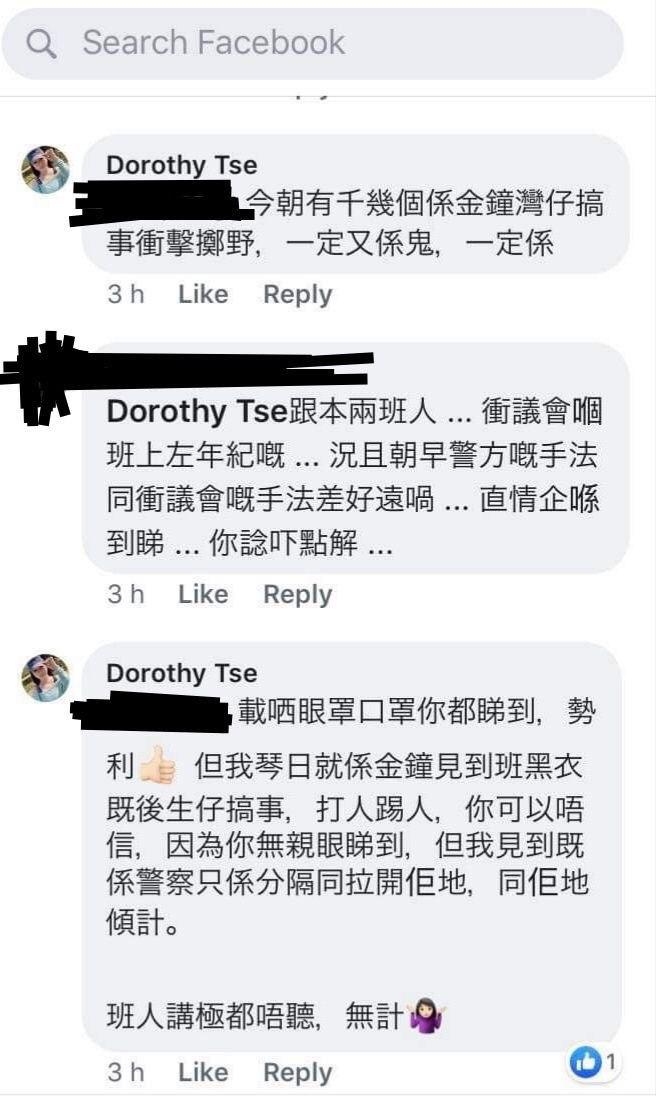This screenshot has height=1096, width=656.
Task: Reply to the comment ending 無計
Action: [x=297, y=1072]
